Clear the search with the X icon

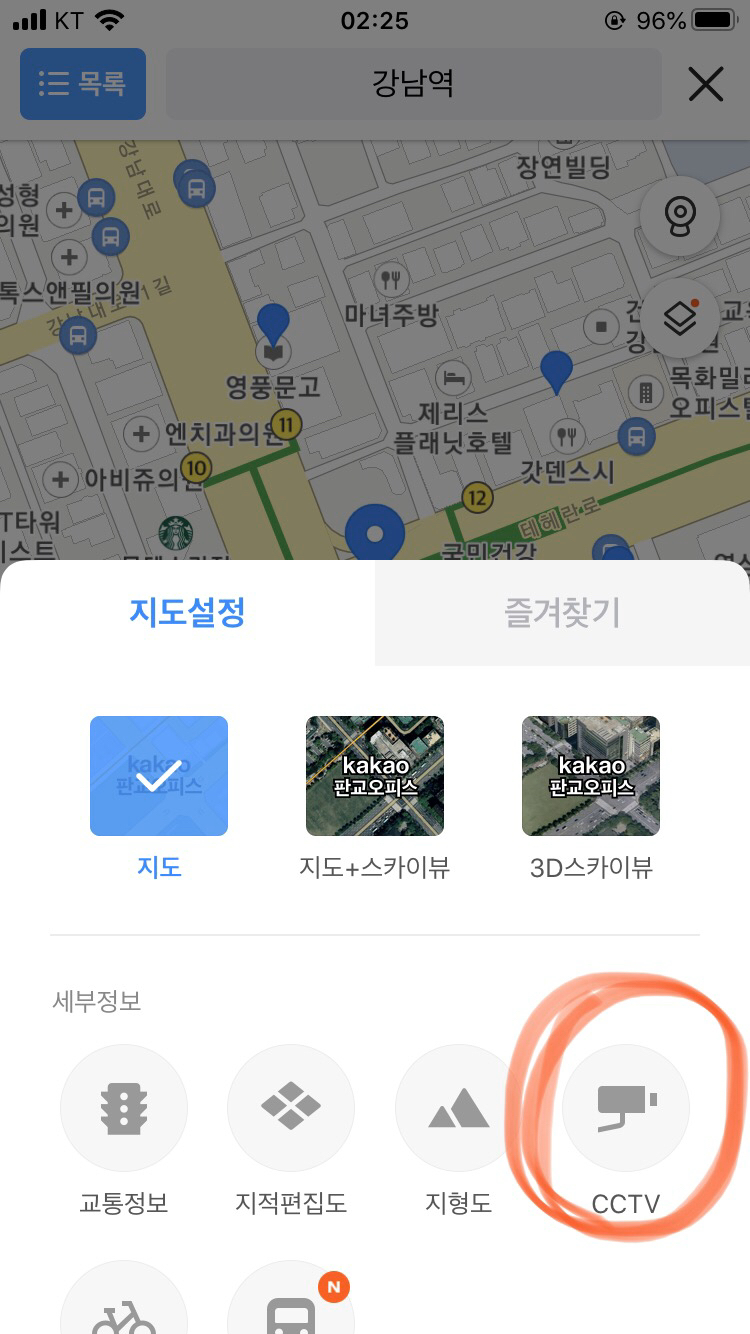(x=705, y=85)
